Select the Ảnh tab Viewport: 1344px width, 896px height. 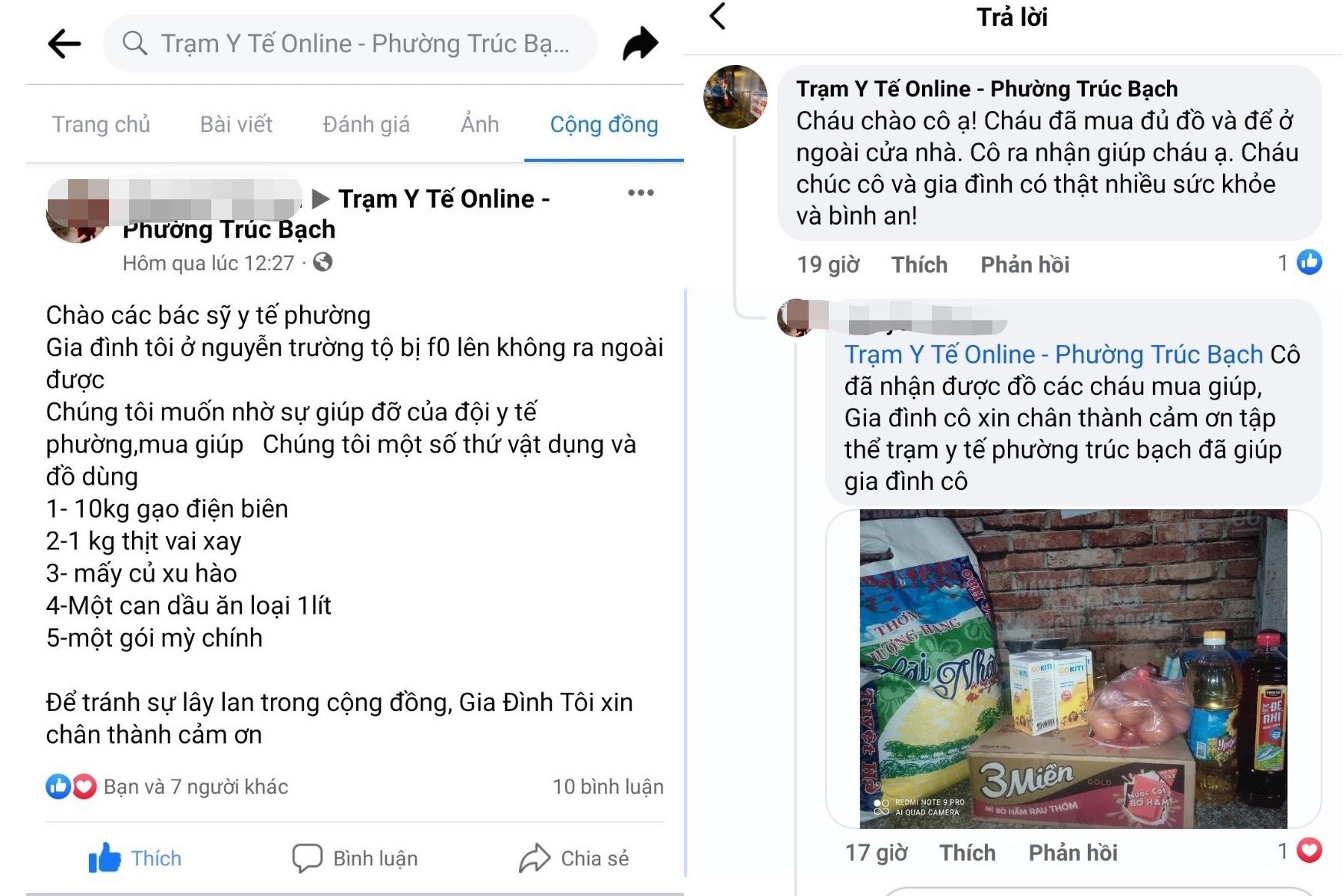coord(479,124)
